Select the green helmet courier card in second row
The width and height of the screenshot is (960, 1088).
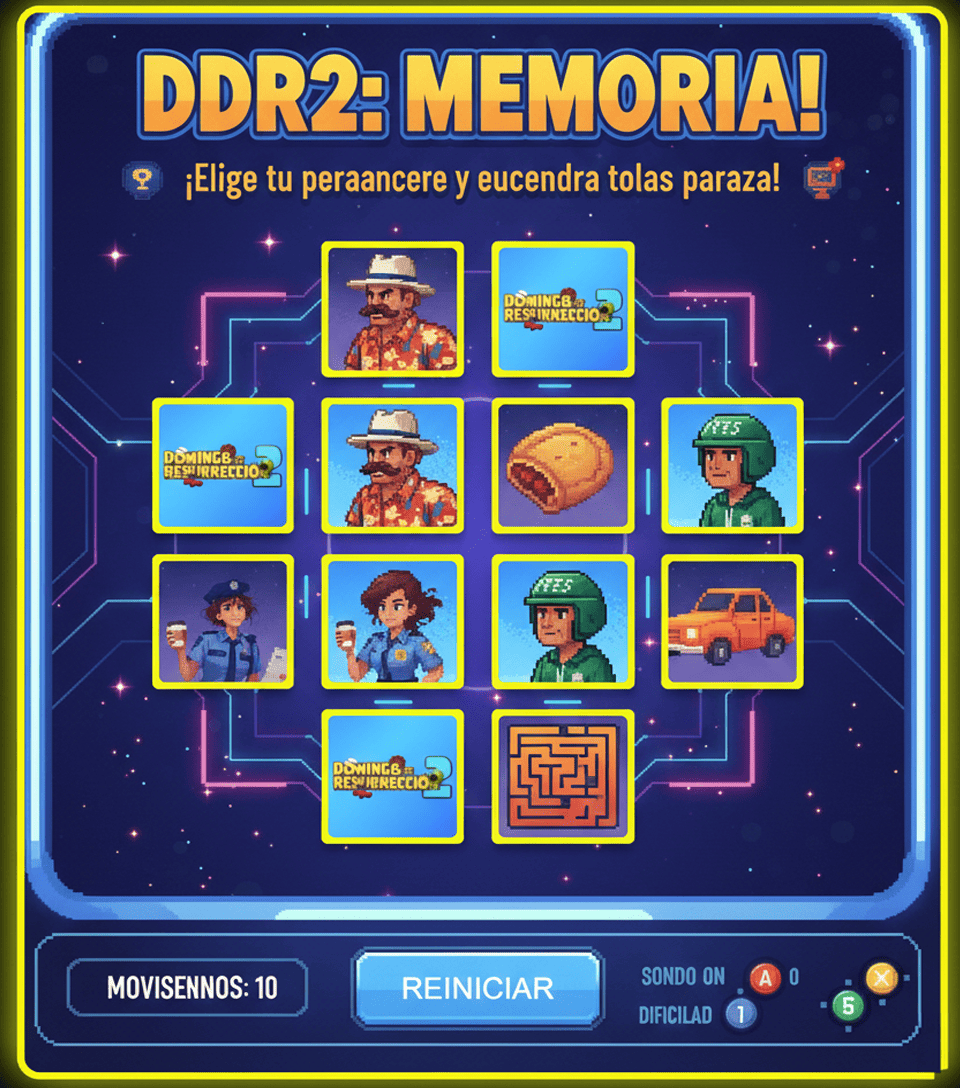click(x=733, y=466)
